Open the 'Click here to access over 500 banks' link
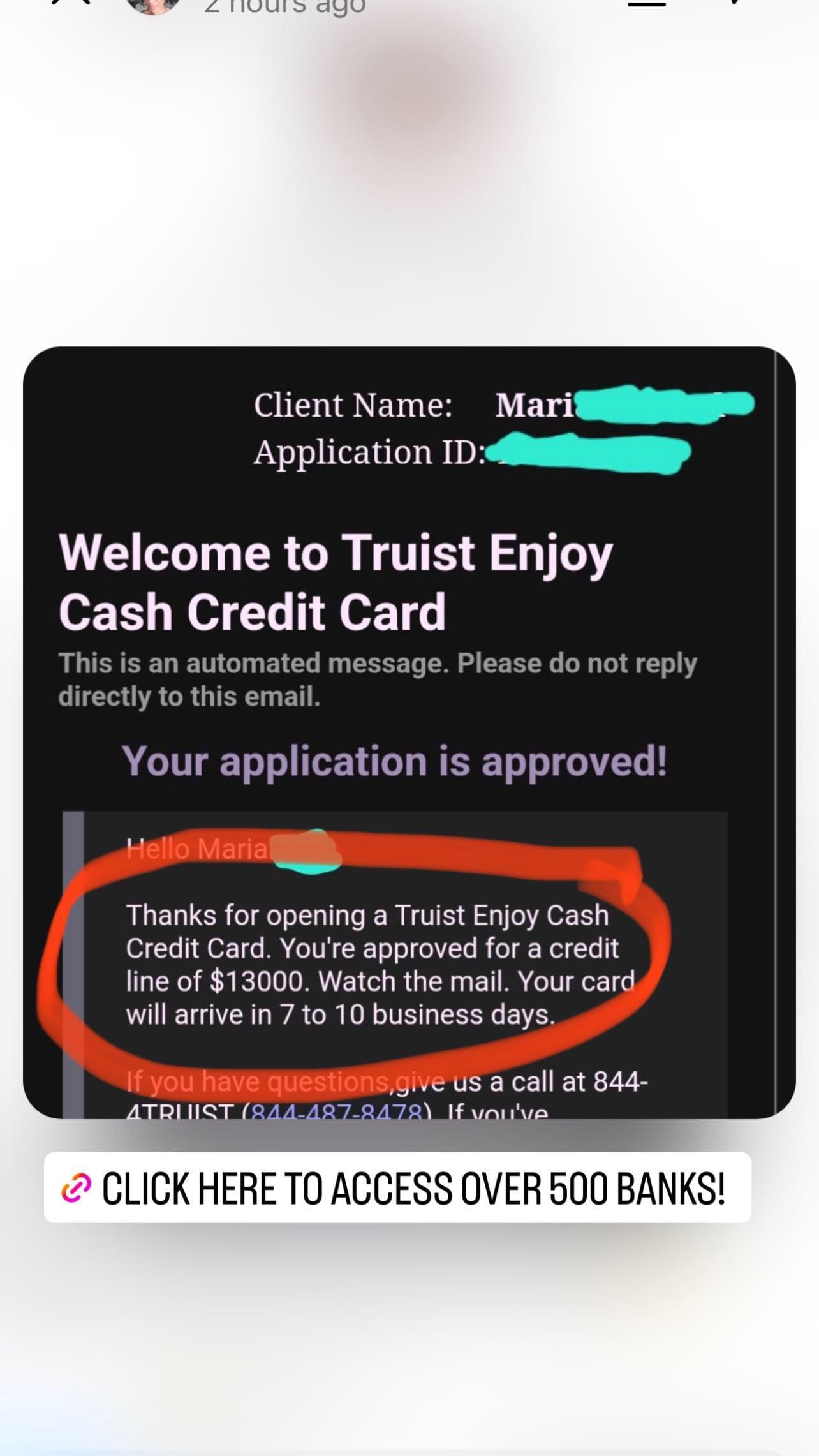819x1456 pixels. pos(397,1189)
